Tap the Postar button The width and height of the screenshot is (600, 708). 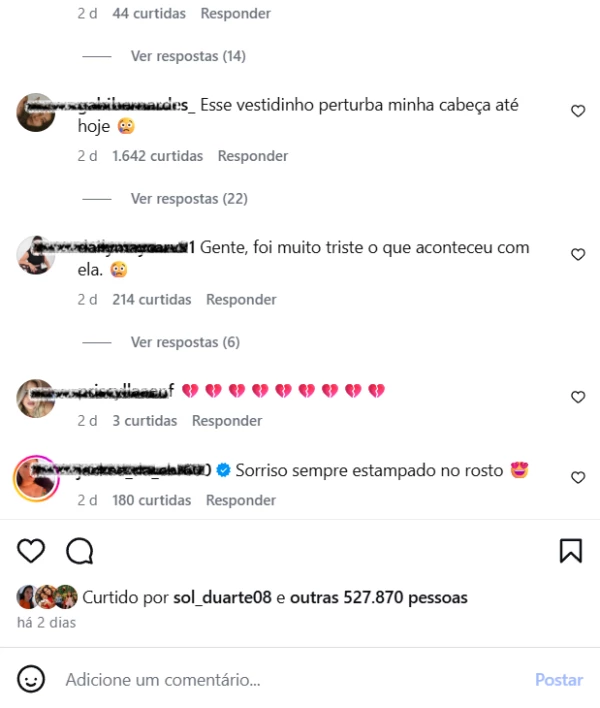coord(558,679)
